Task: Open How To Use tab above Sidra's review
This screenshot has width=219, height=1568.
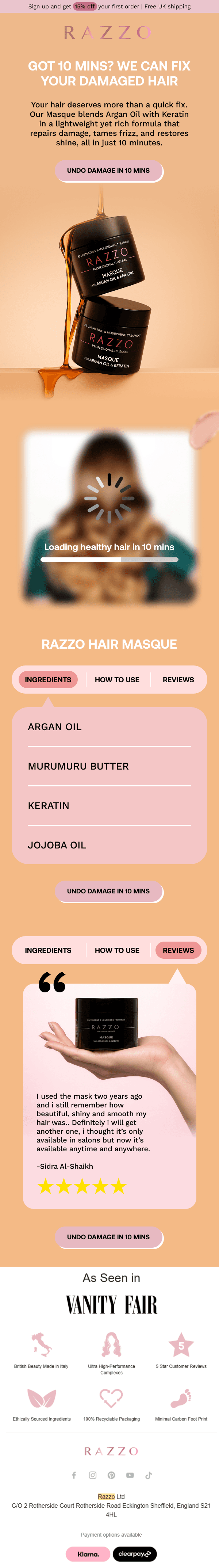Action: coord(117,950)
